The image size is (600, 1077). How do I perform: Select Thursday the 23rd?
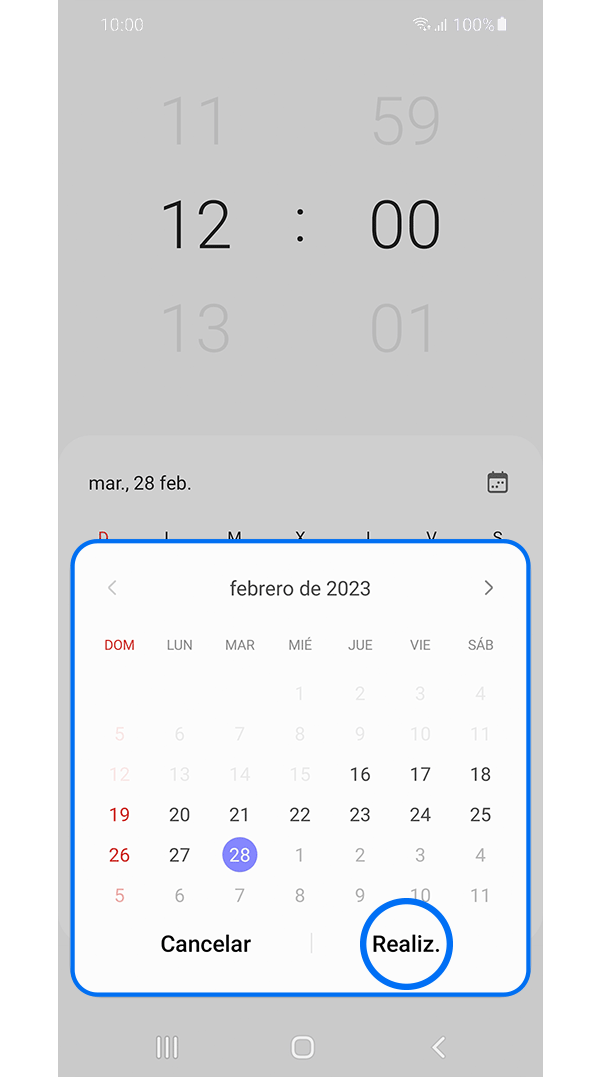tap(360, 814)
